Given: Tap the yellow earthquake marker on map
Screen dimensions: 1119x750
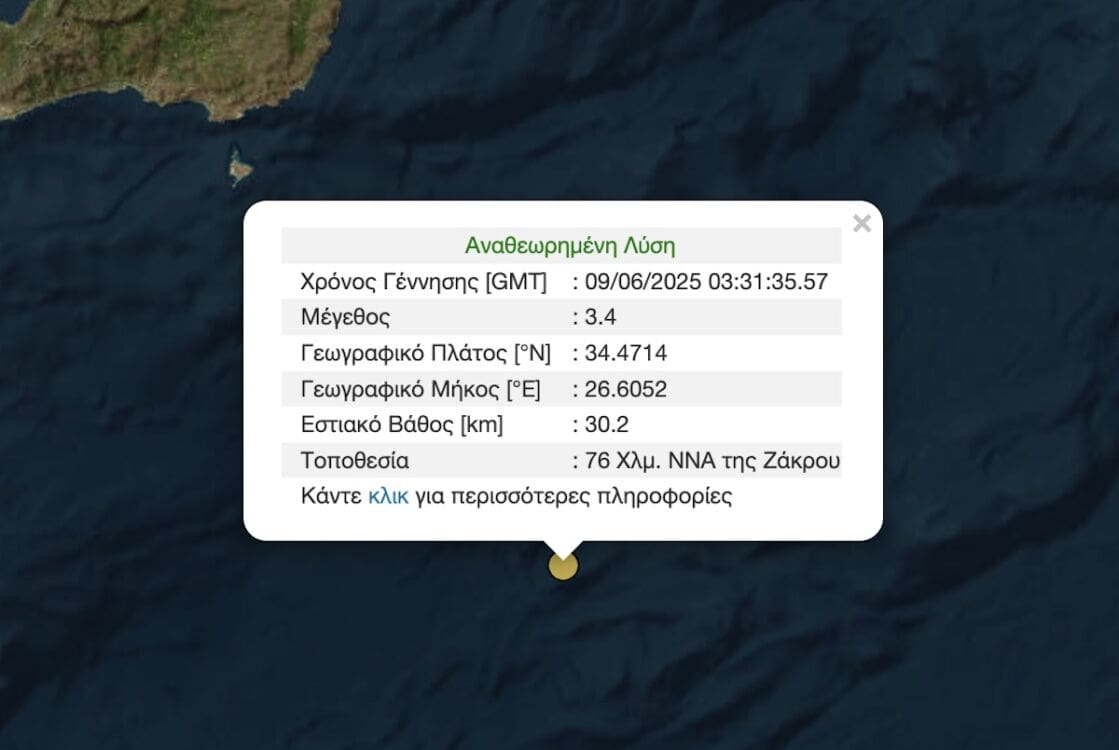Looking at the screenshot, I should (x=563, y=567).
